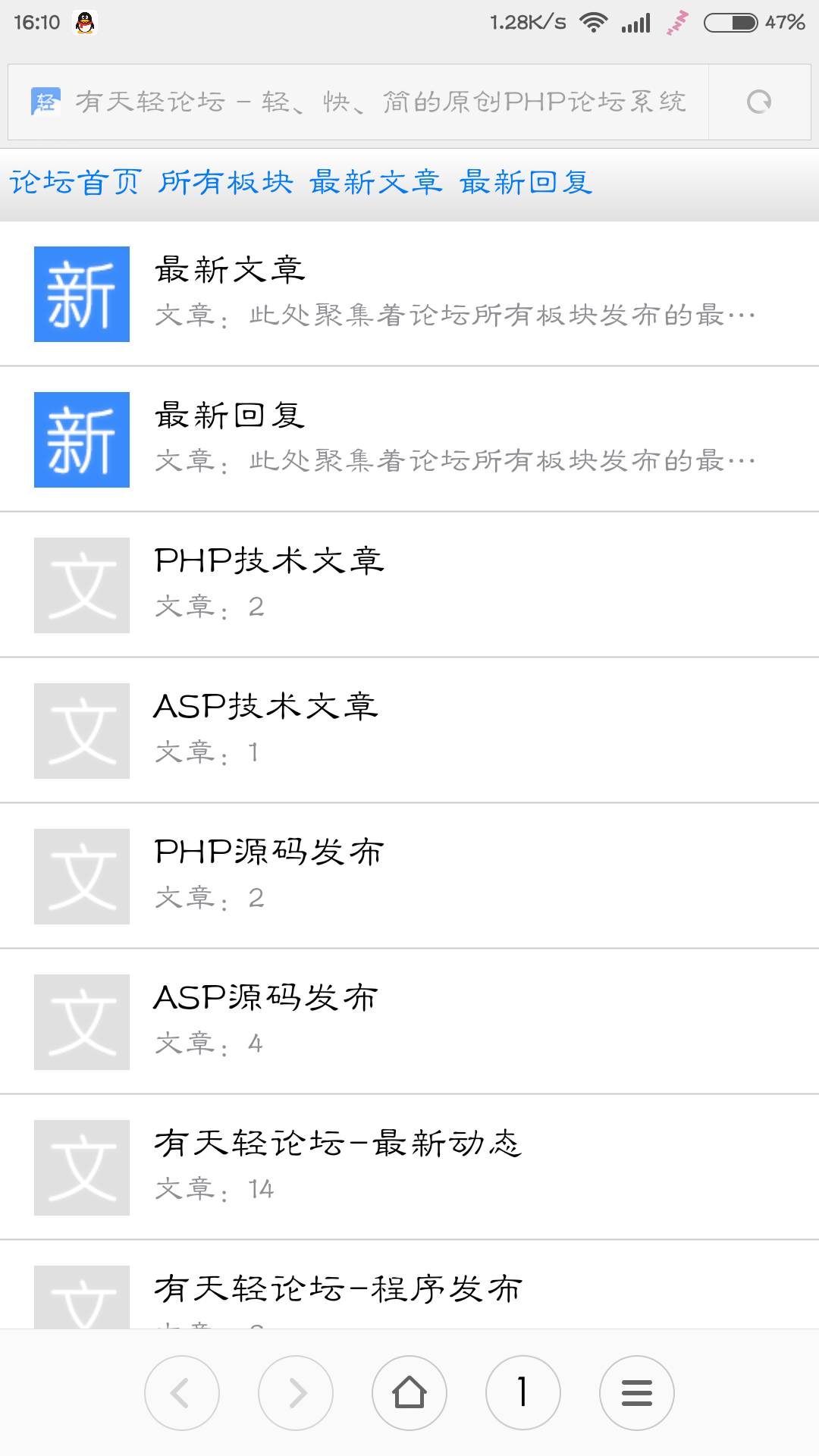This screenshot has height=1456, width=819.
Task: Tap the browser address bar
Action: point(358,102)
